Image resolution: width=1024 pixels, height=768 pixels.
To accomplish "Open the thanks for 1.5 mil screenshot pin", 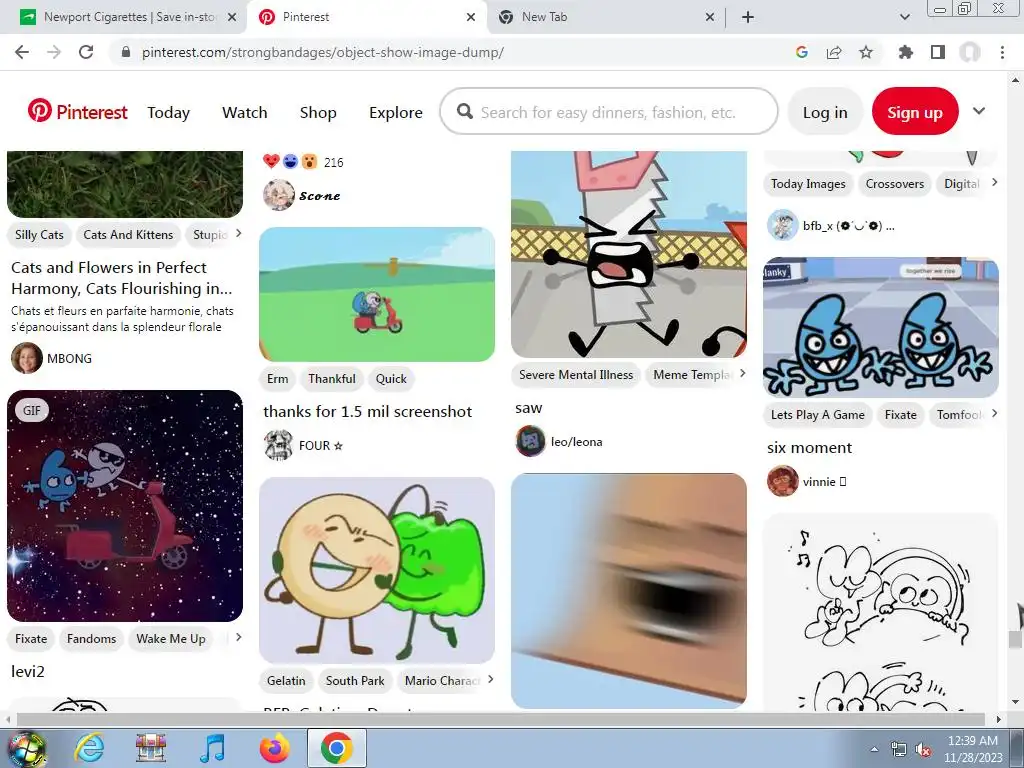I will point(377,294).
